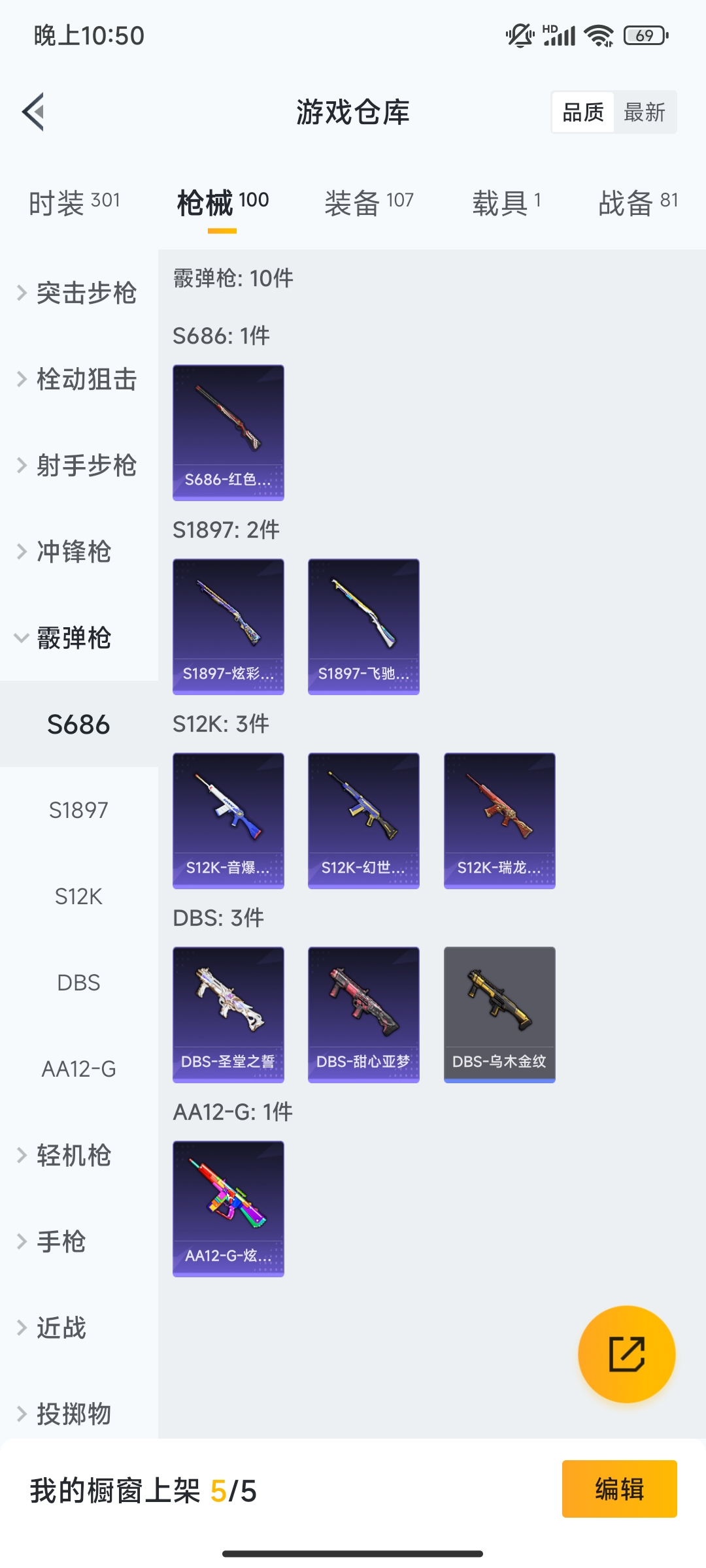View the DBS-乌木金纹 skin
Screen dimensions: 706x1568
click(499, 1015)
